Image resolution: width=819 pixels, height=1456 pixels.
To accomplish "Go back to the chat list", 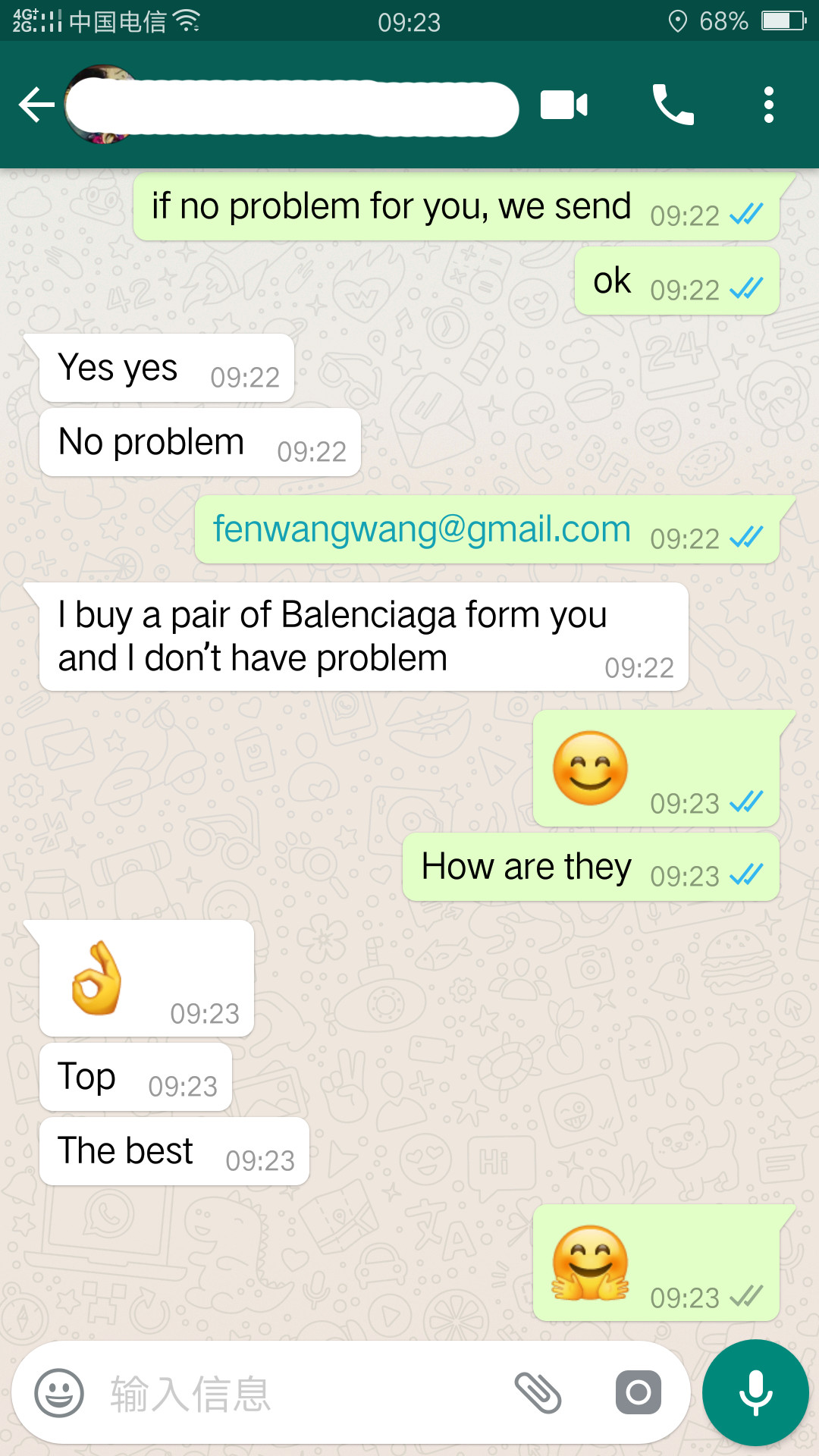I will (36, 105).
